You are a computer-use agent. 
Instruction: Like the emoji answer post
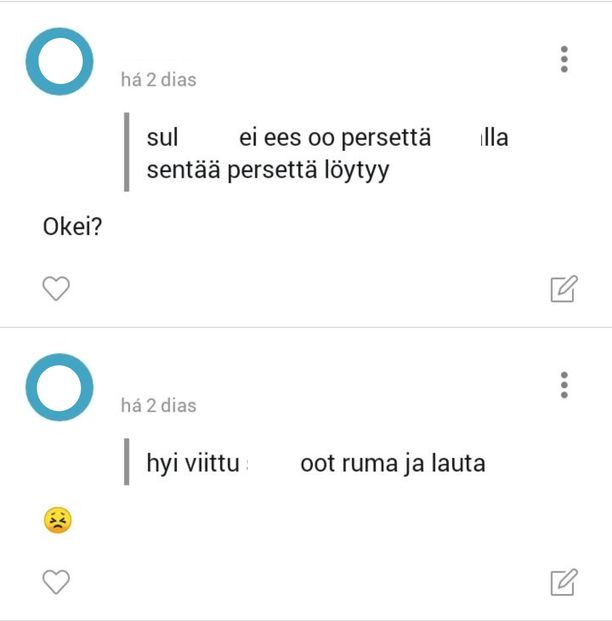pos(56,581)
